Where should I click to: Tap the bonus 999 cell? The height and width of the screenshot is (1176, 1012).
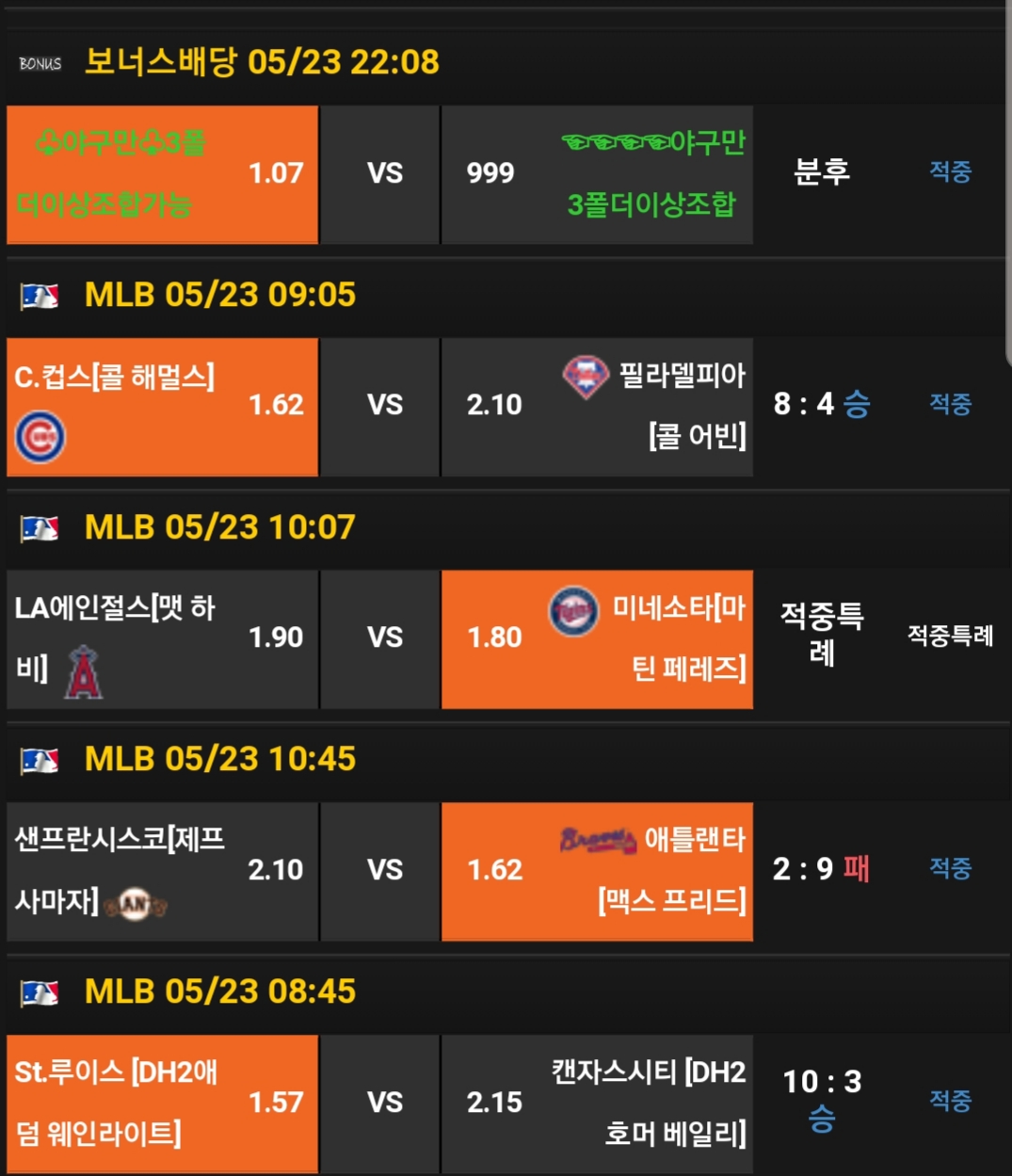[x=597, y=174]
